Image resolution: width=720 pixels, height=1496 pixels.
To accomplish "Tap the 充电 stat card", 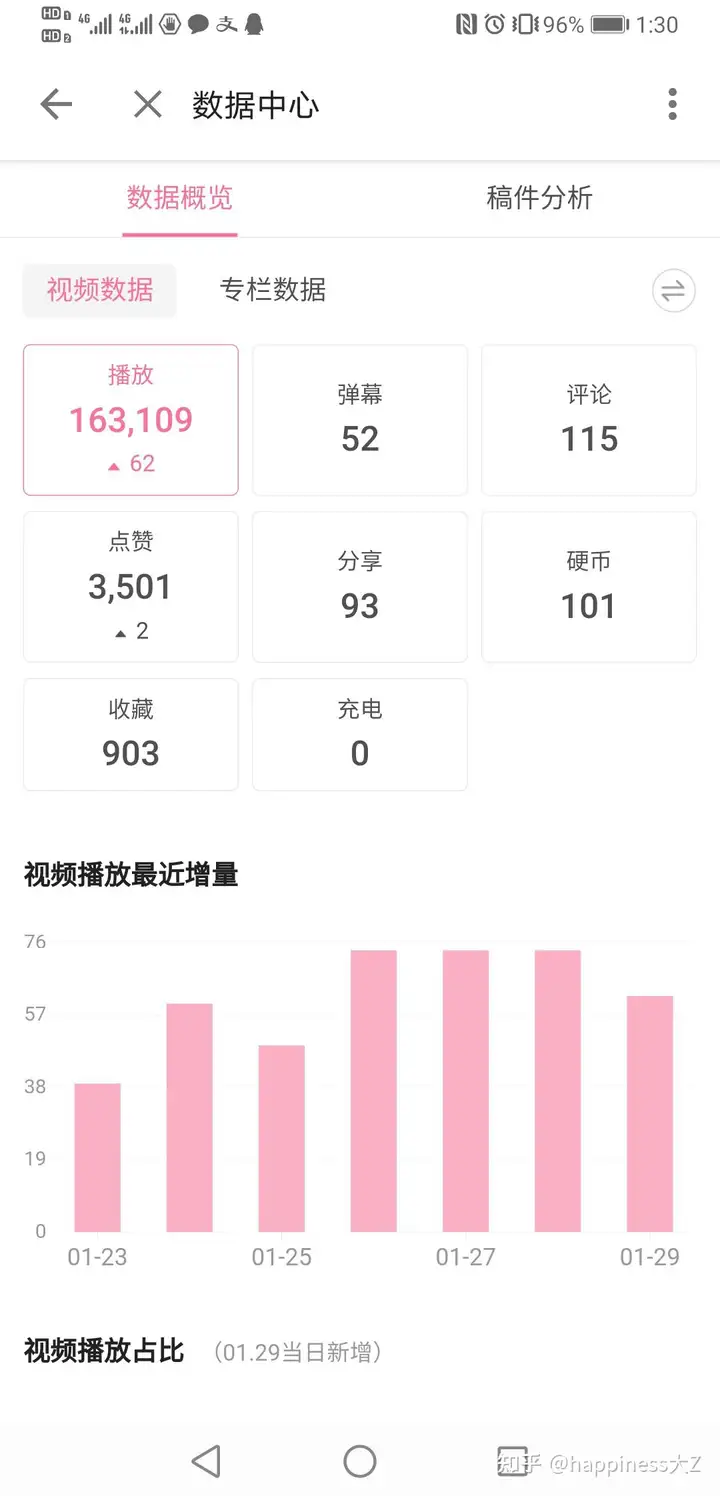I will 360,735.
